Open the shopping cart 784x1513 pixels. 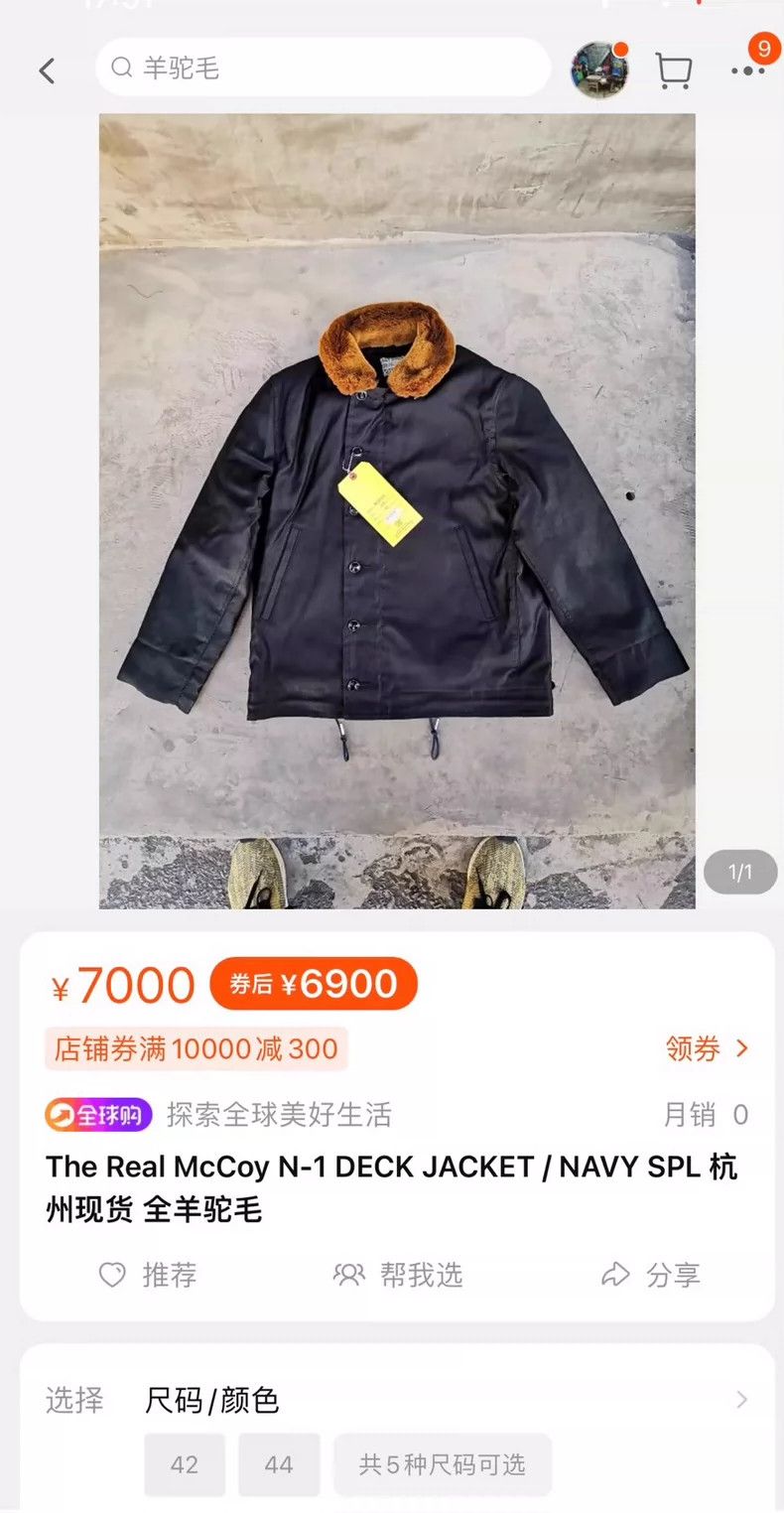point(674,70)
